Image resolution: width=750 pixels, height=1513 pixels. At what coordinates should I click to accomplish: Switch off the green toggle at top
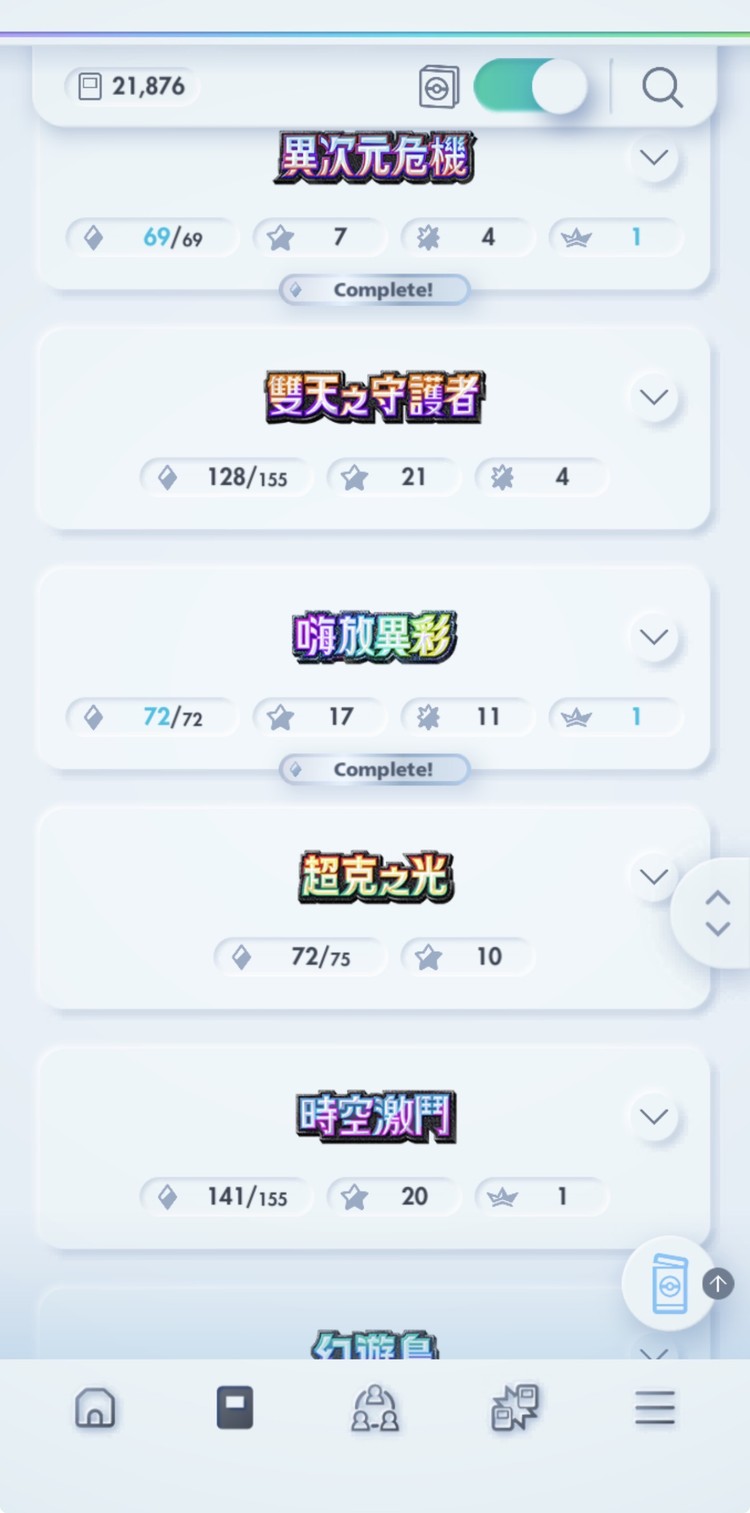(530, 88)
